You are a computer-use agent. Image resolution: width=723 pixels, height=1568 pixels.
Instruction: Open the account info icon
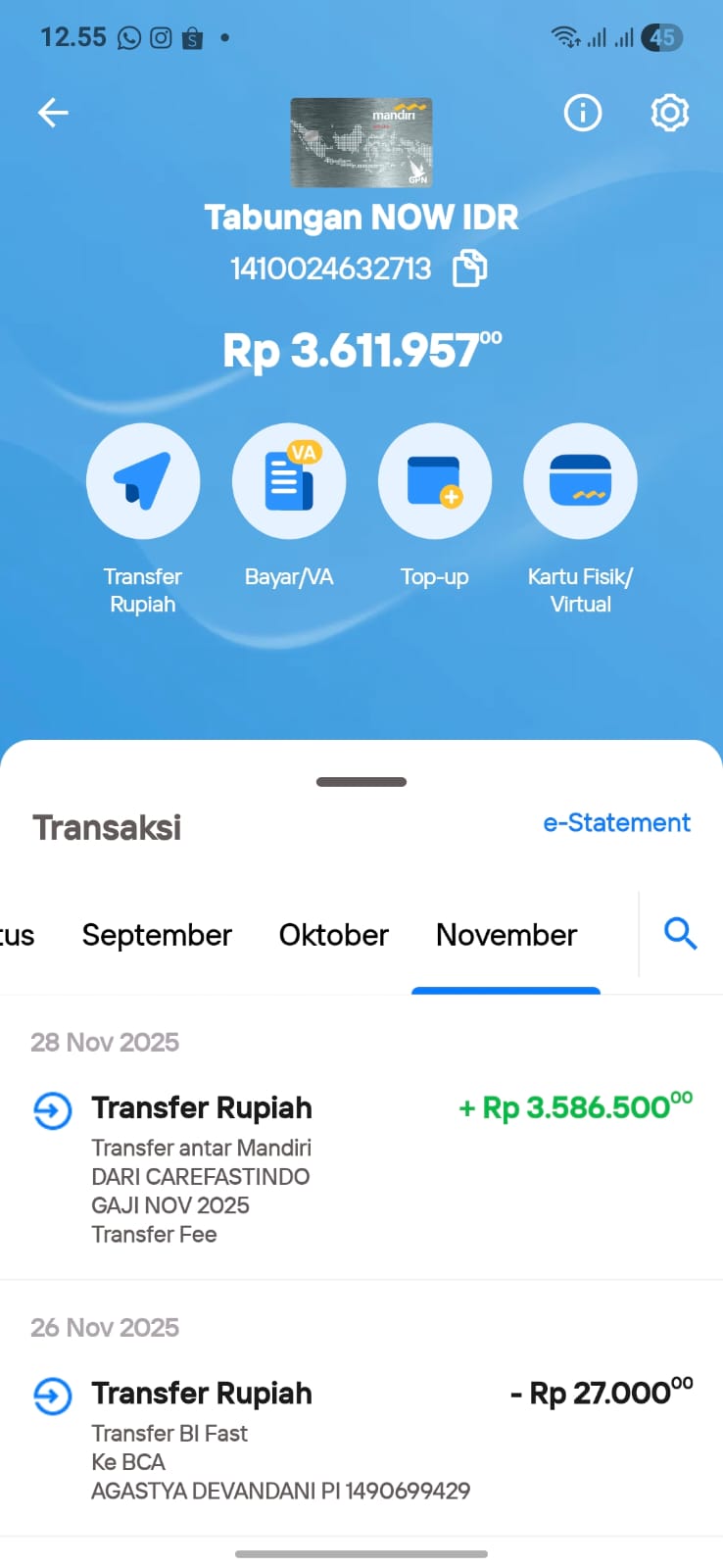point(582,114)
